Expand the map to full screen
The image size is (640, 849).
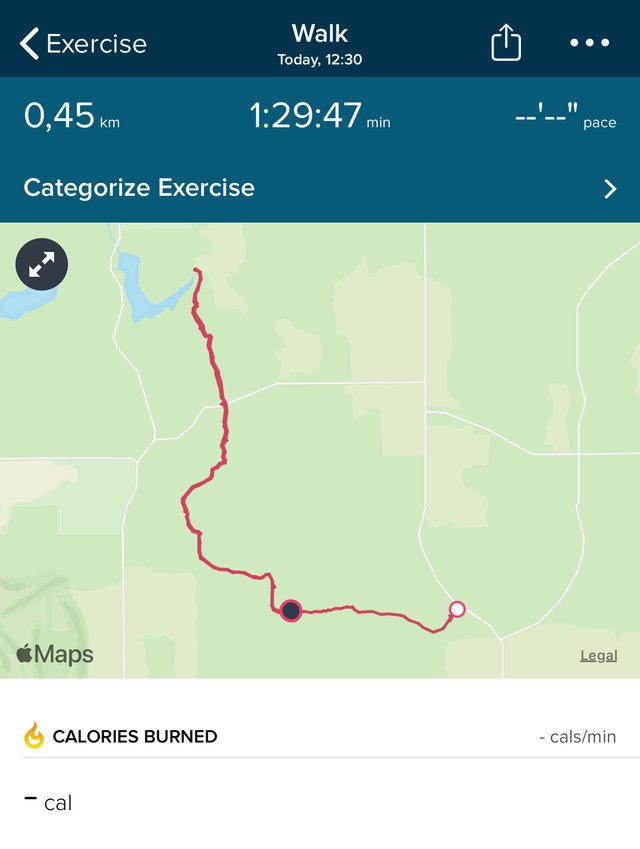point(42,265)
